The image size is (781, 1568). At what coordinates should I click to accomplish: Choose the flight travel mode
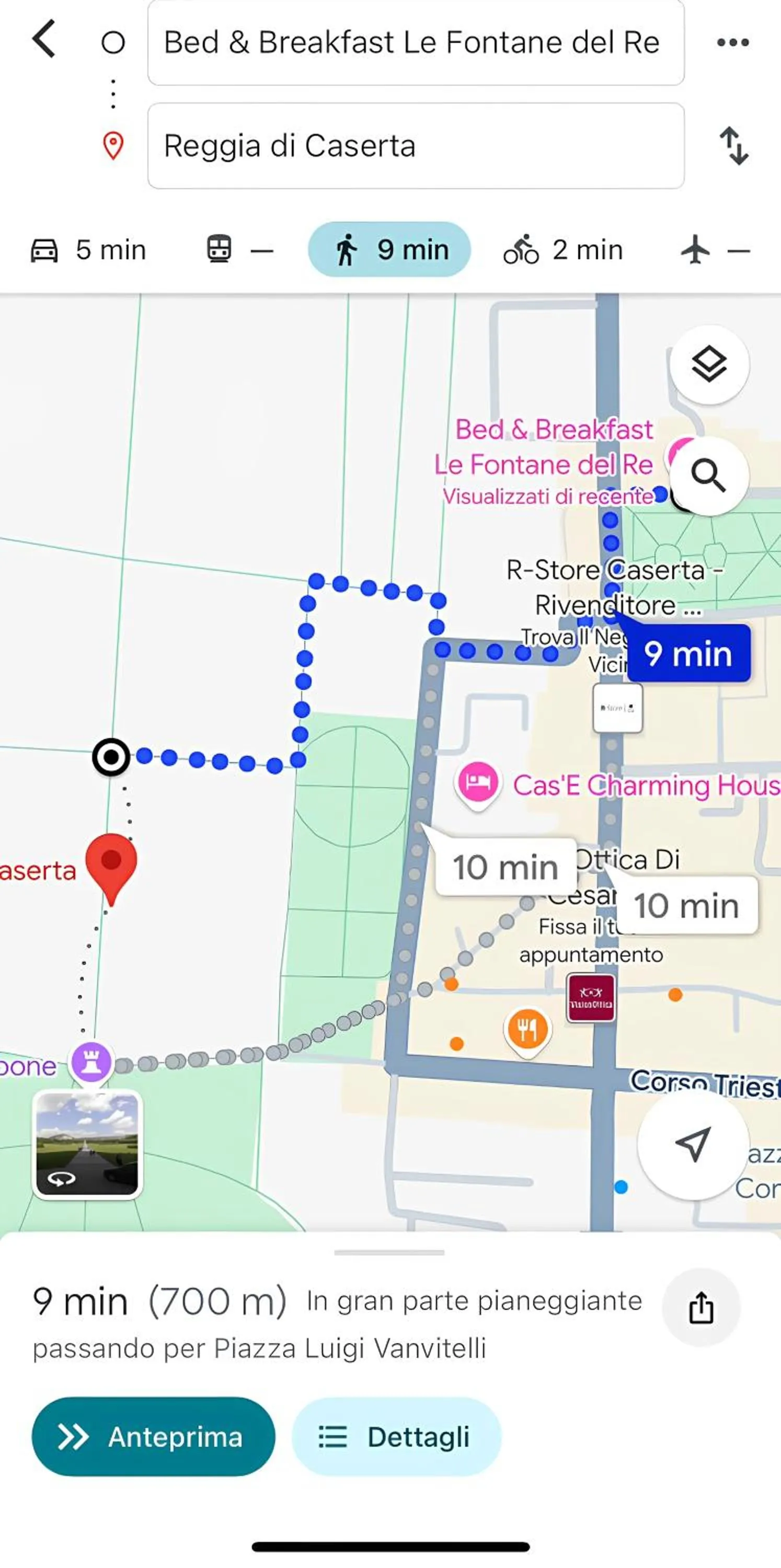[715, 249]
